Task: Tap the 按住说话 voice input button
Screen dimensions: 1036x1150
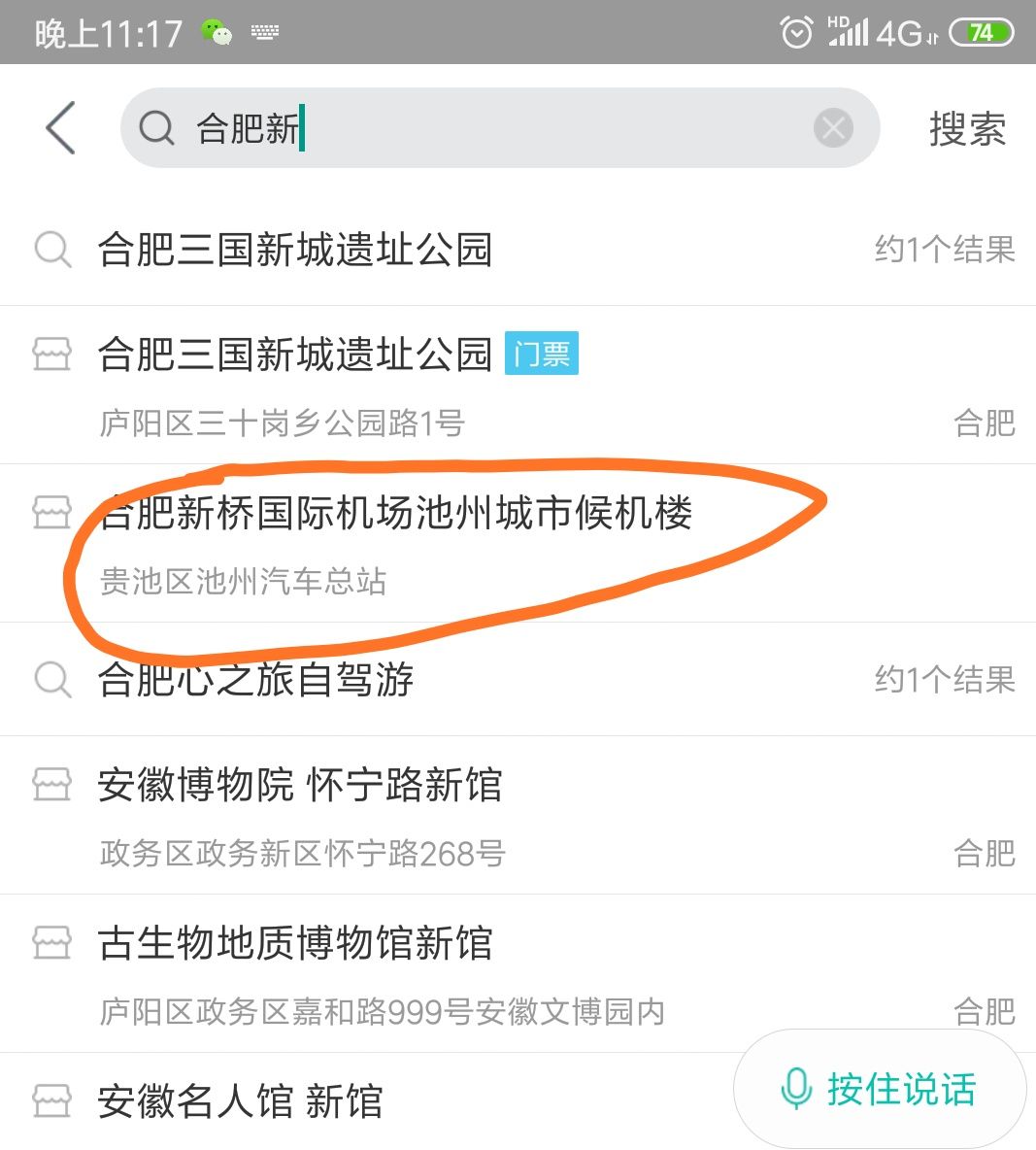Action: tap(879, 1089)
